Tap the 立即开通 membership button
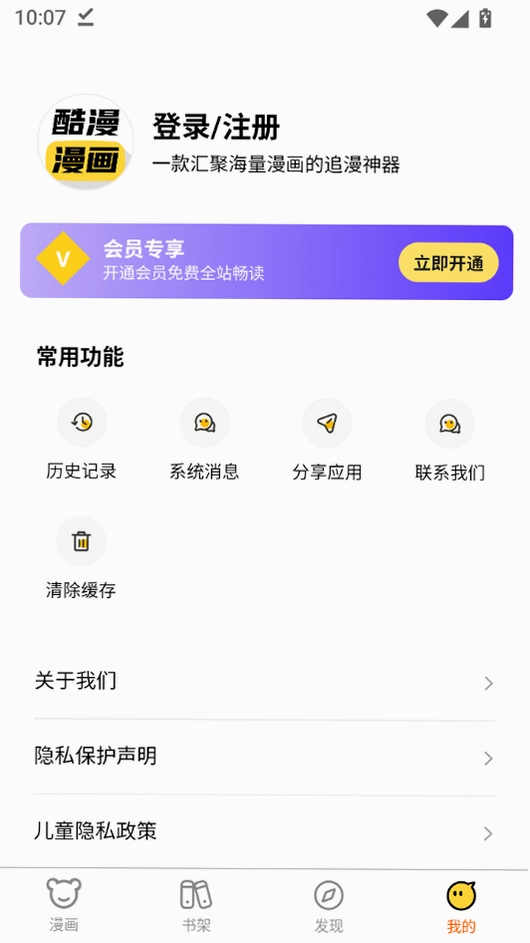530x943 pixels. [x=449, y=263]
